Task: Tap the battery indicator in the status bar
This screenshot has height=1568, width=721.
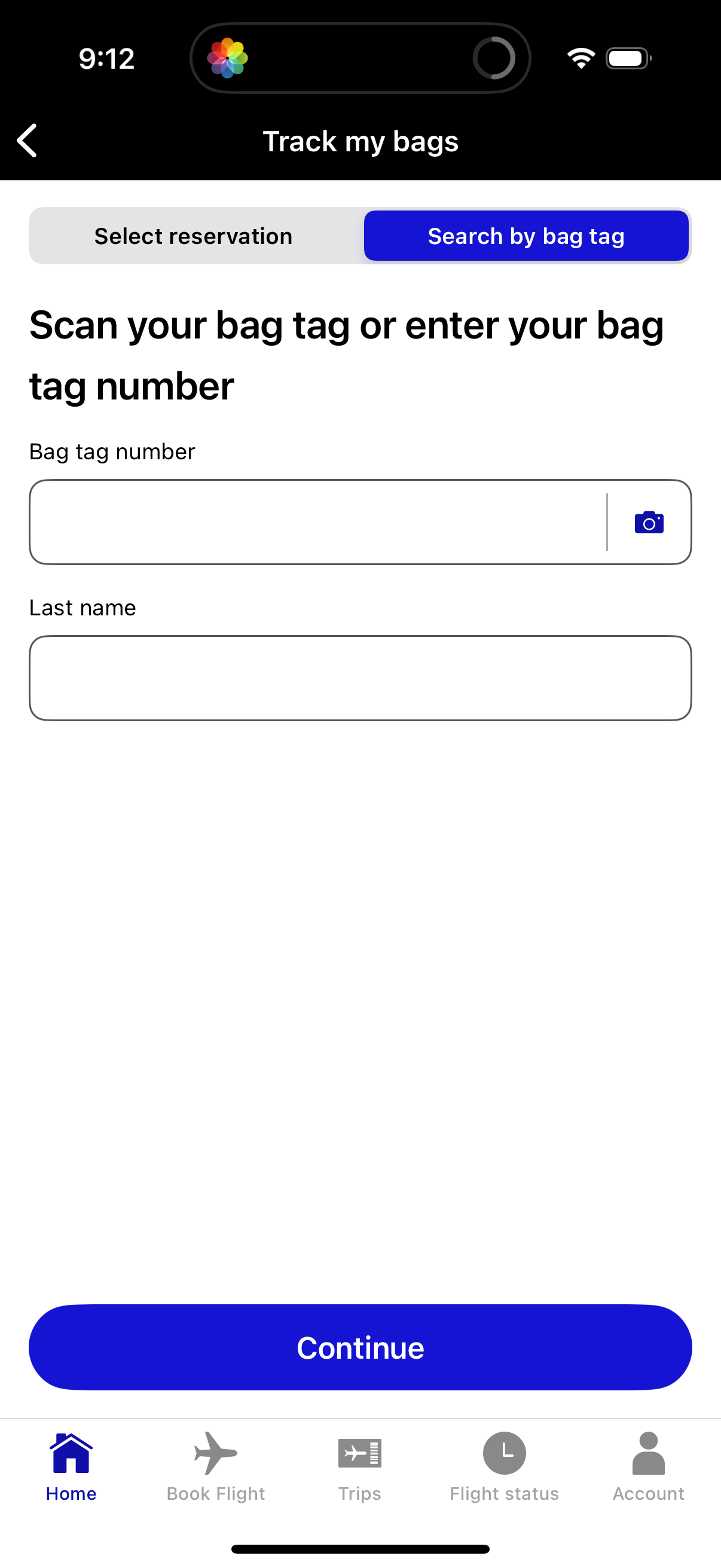Action: point(627,58)
